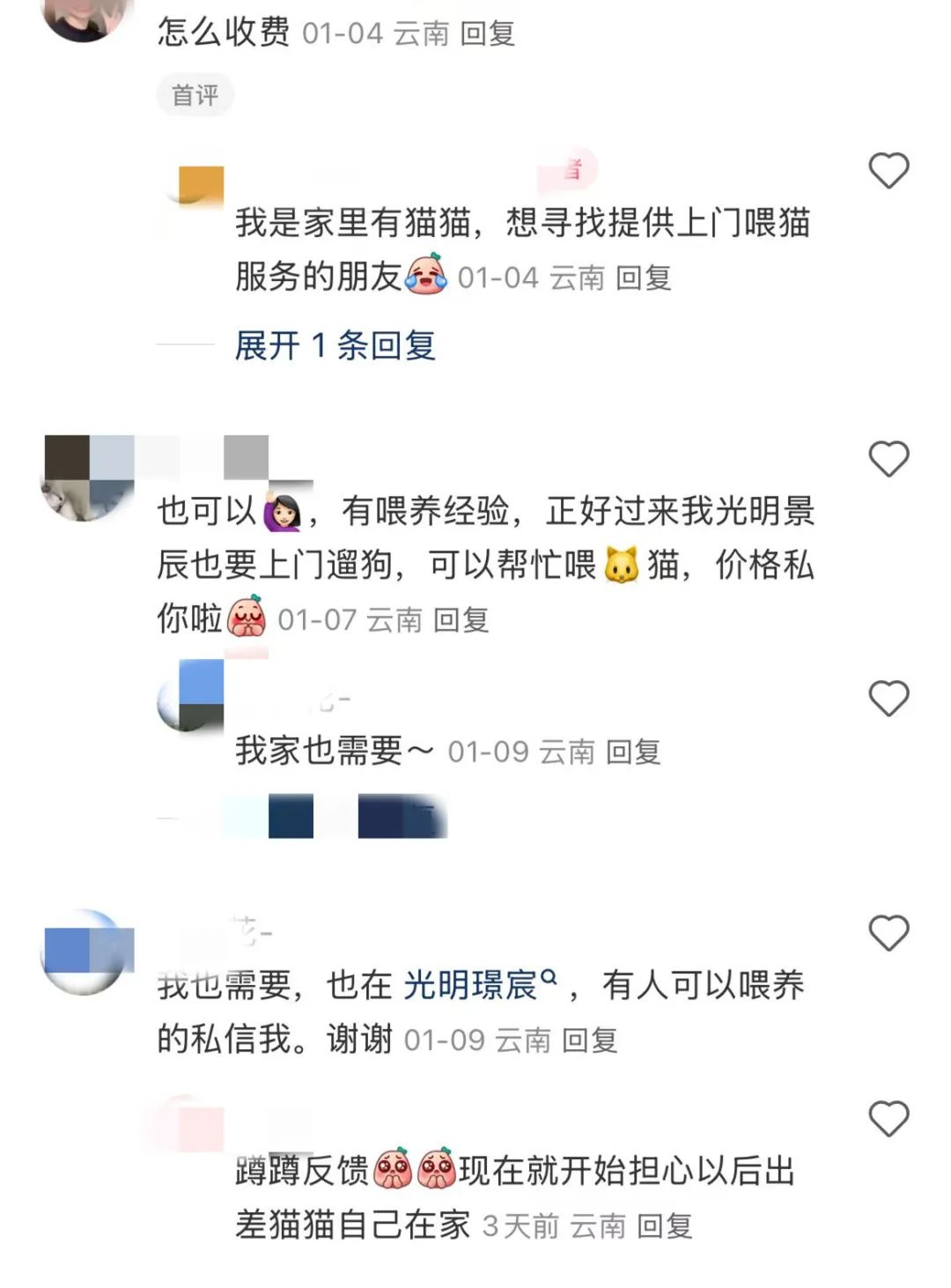Reply to the 有人可以喂养的私信我 comment

tap(589, 1040)
